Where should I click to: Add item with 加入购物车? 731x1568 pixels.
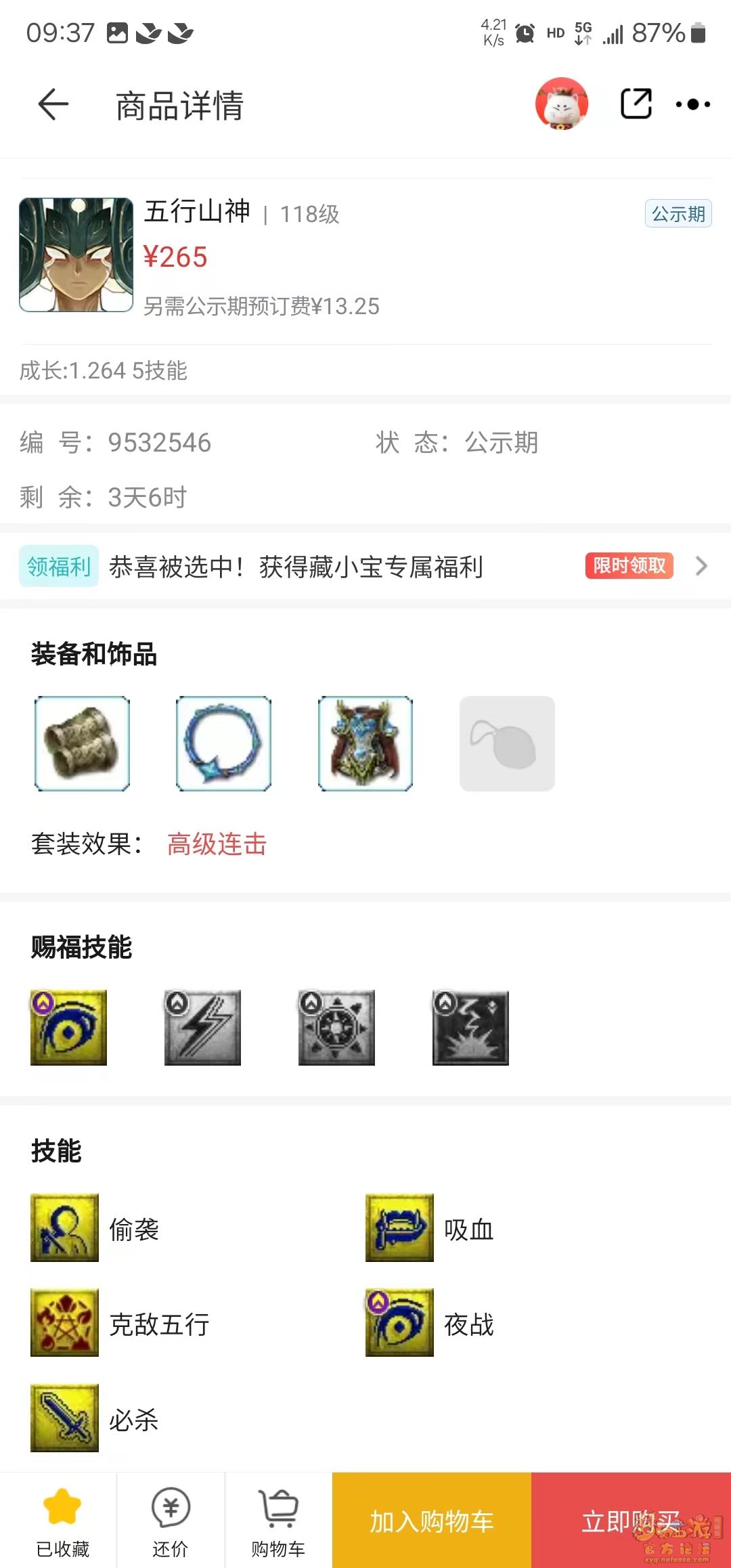pyautogui.click(x=431, y=1521)
